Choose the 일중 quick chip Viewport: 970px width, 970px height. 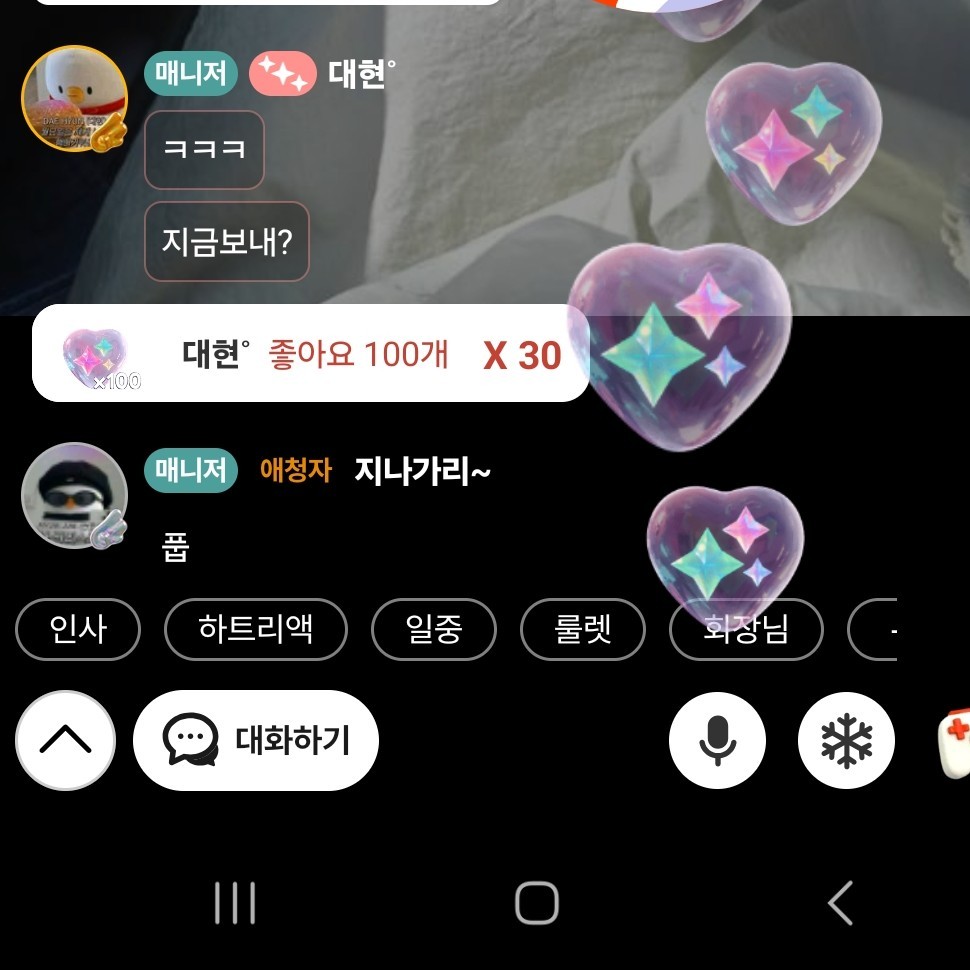click(x=434, y=630)
